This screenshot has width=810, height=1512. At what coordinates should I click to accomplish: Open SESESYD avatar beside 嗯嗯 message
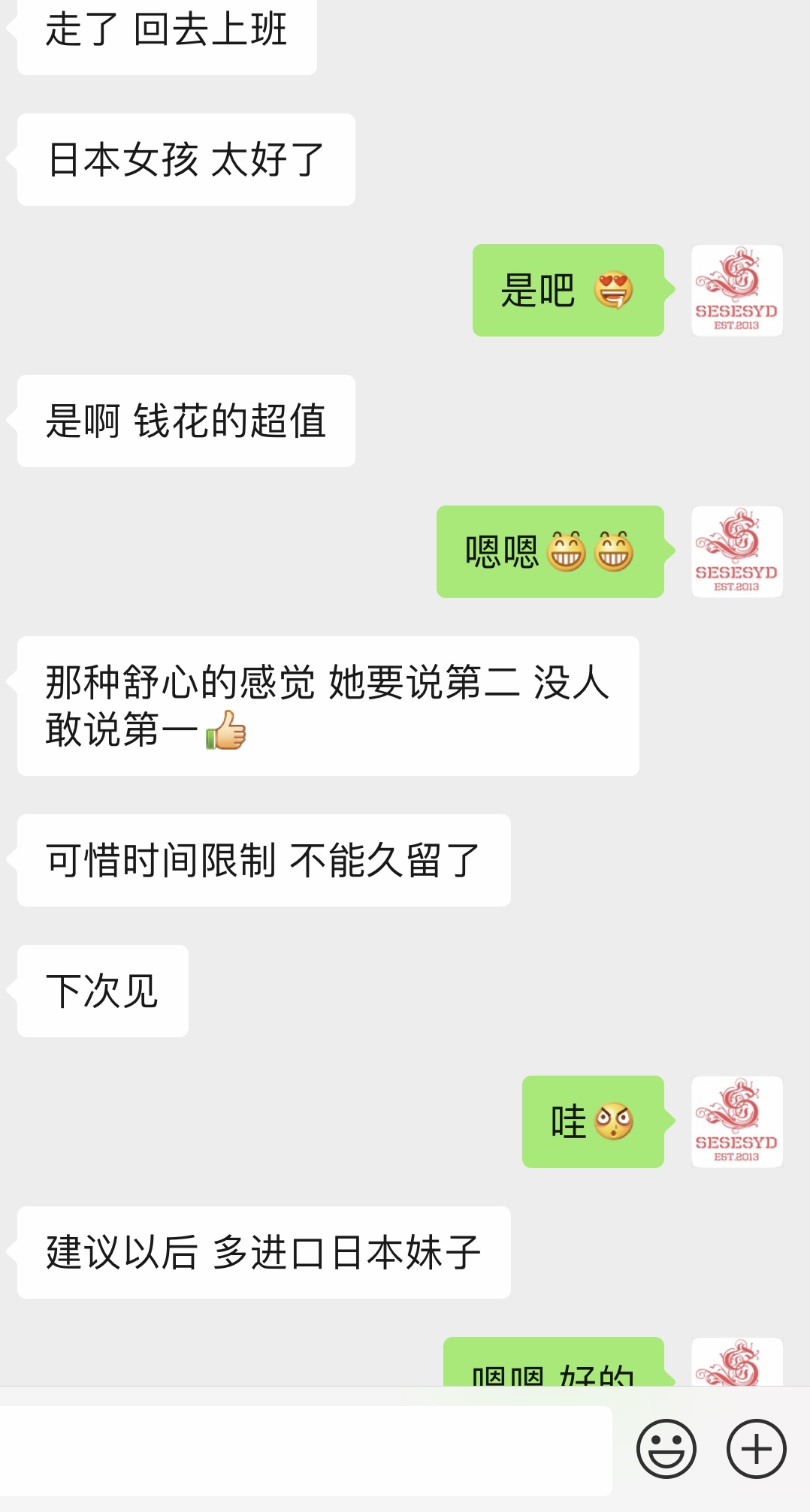tap(736, 552)
